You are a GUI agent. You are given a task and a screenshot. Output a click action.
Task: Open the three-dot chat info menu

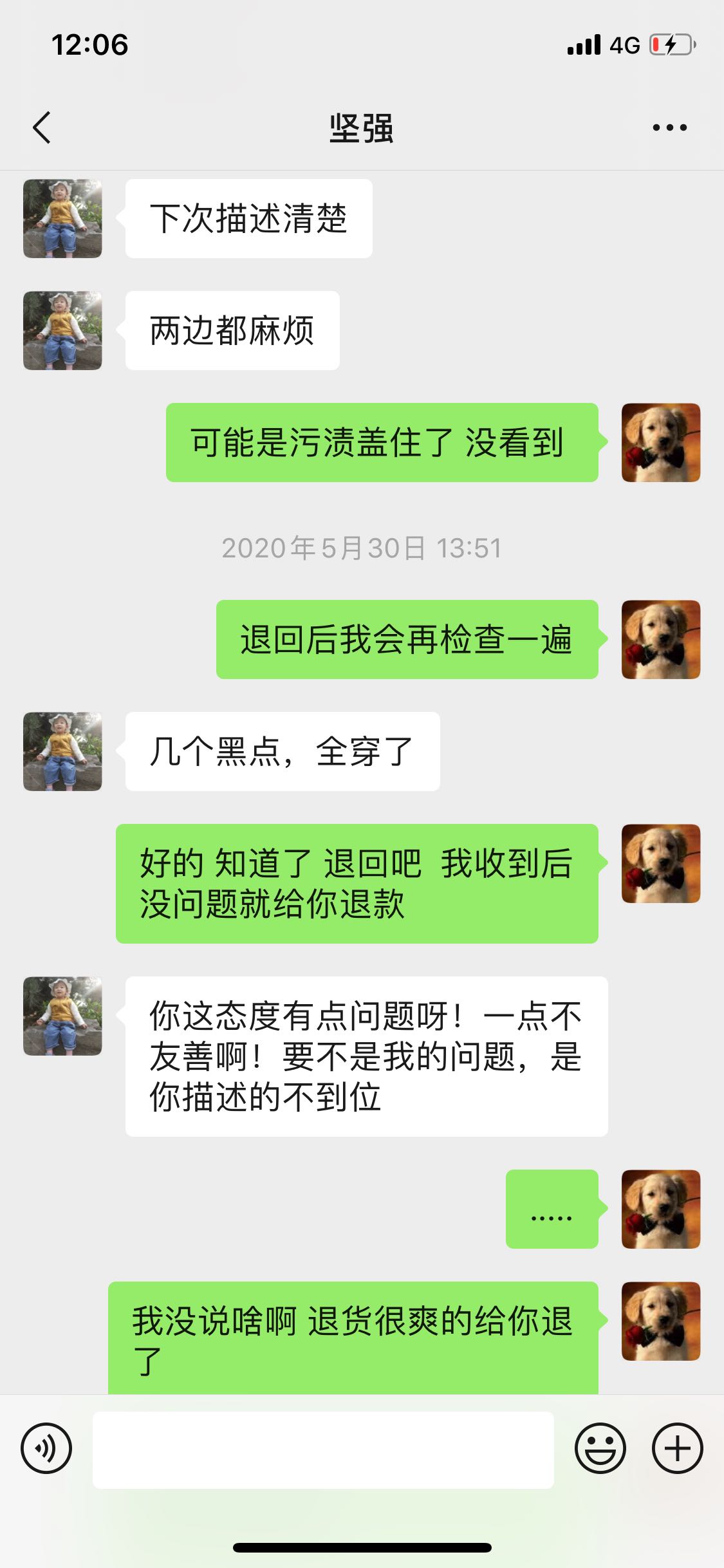669,127
